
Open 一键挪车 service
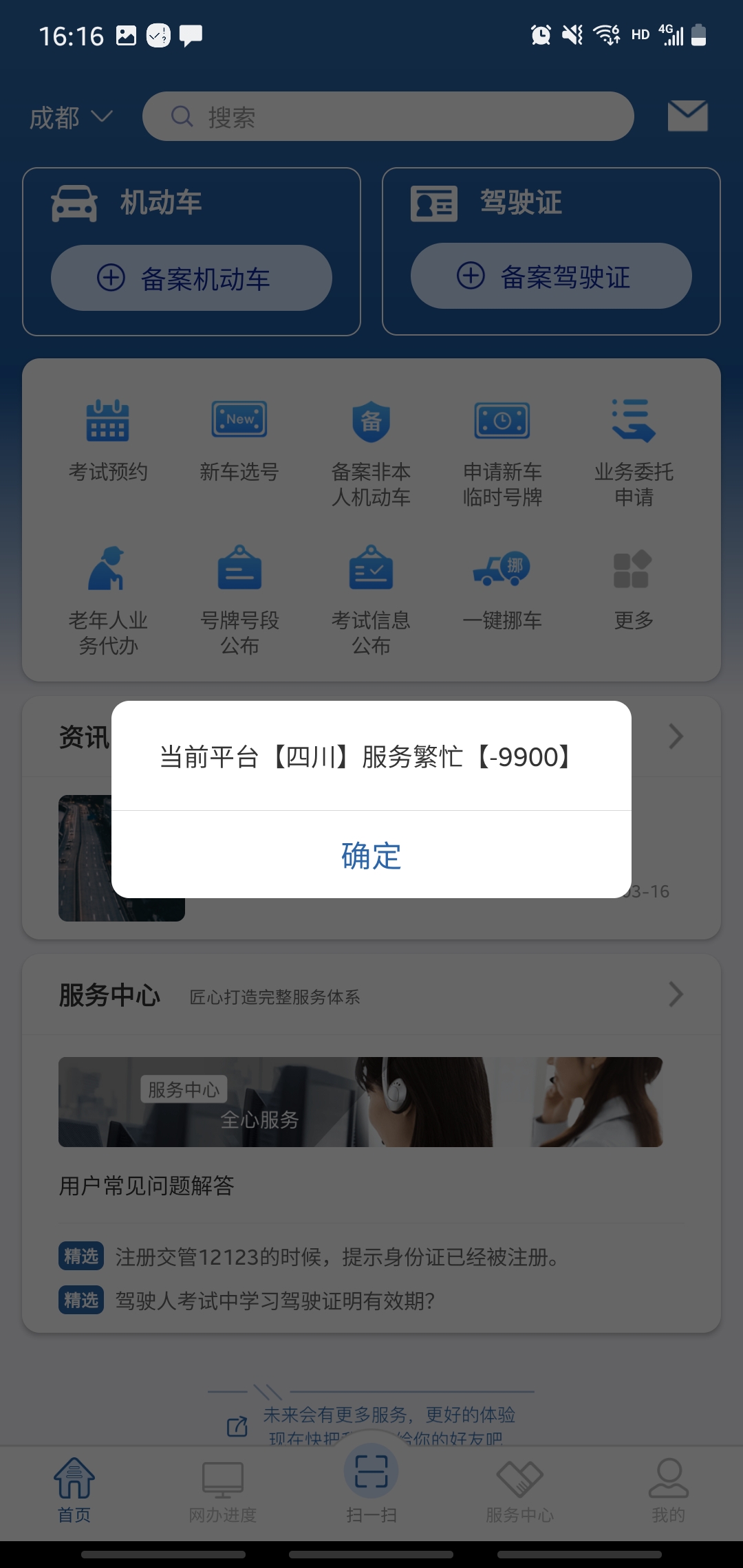(502, 589)
